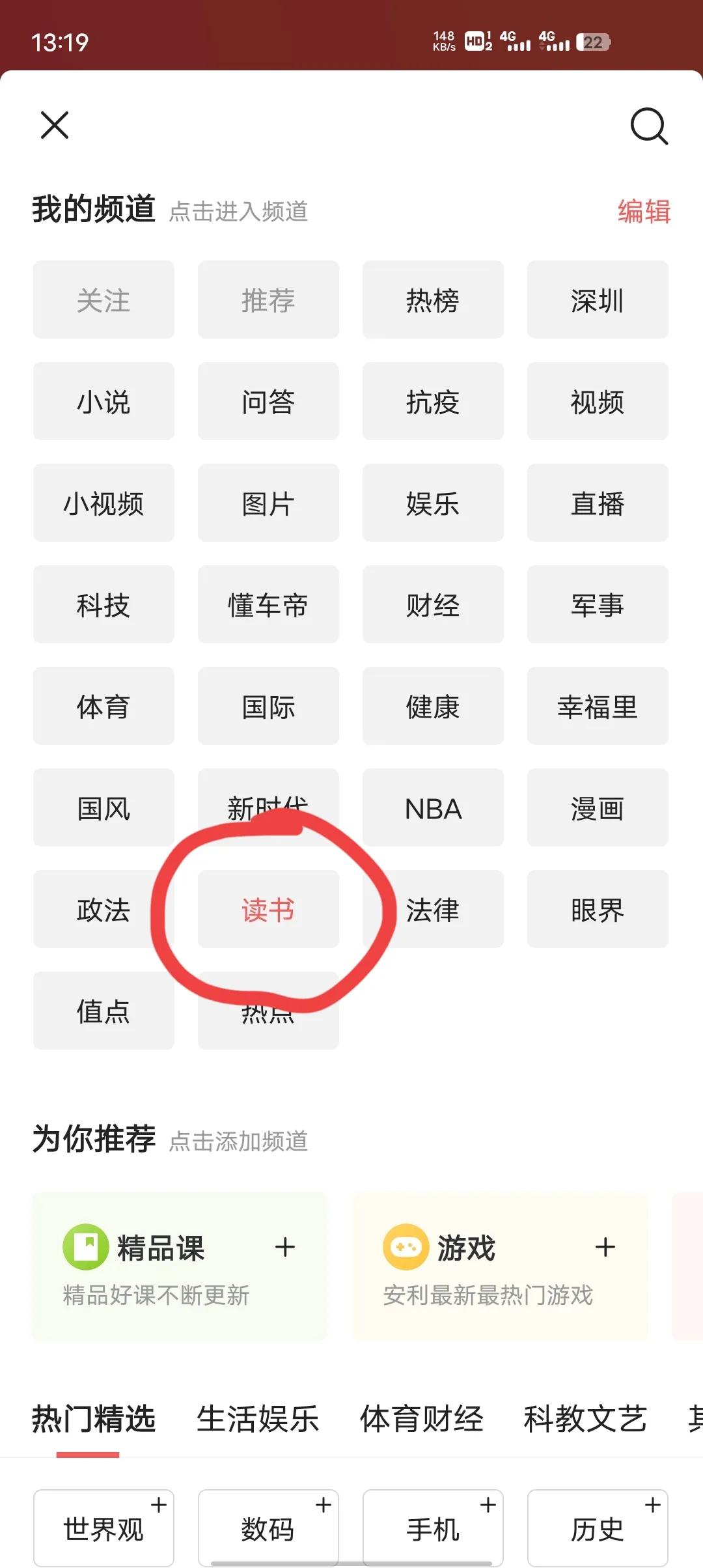Add the 世界观 channel
703x1568 pixels.
[103, 1528]
